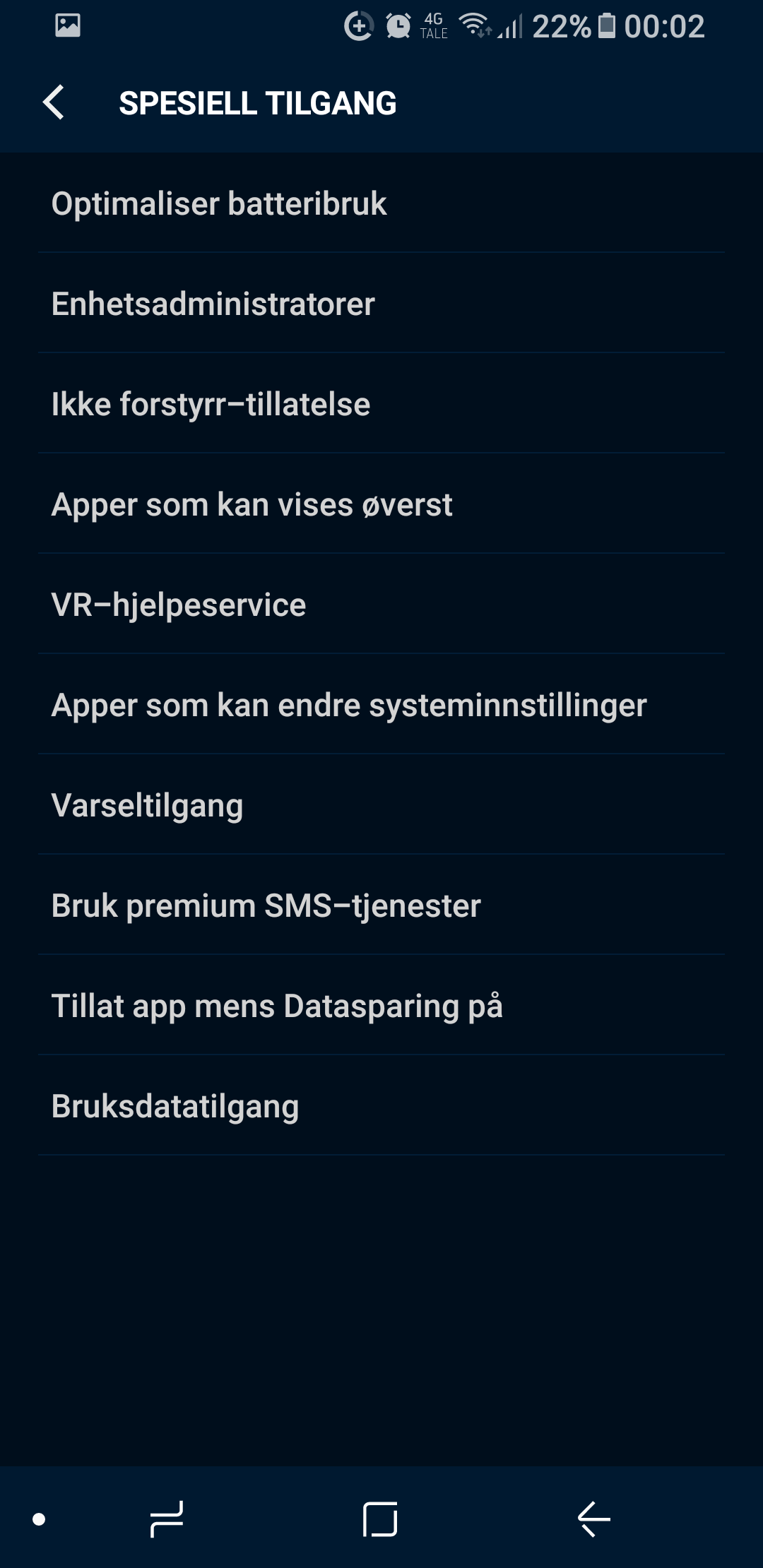763x1568 pixels.
Task: Tap the system home button
Action: [380, 1519]
